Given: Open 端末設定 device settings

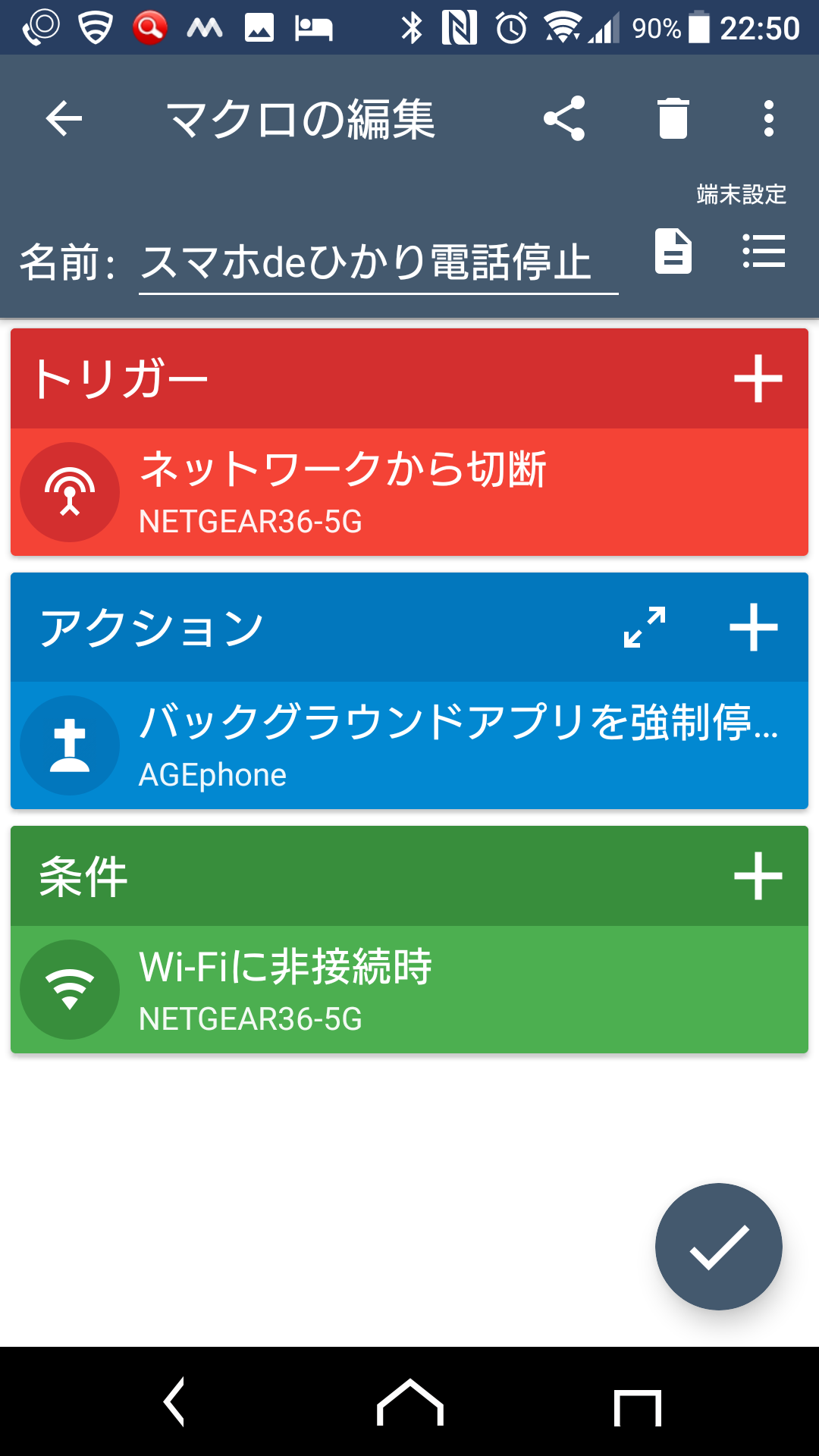Looking at the screenshot, I should click(739, 193).
